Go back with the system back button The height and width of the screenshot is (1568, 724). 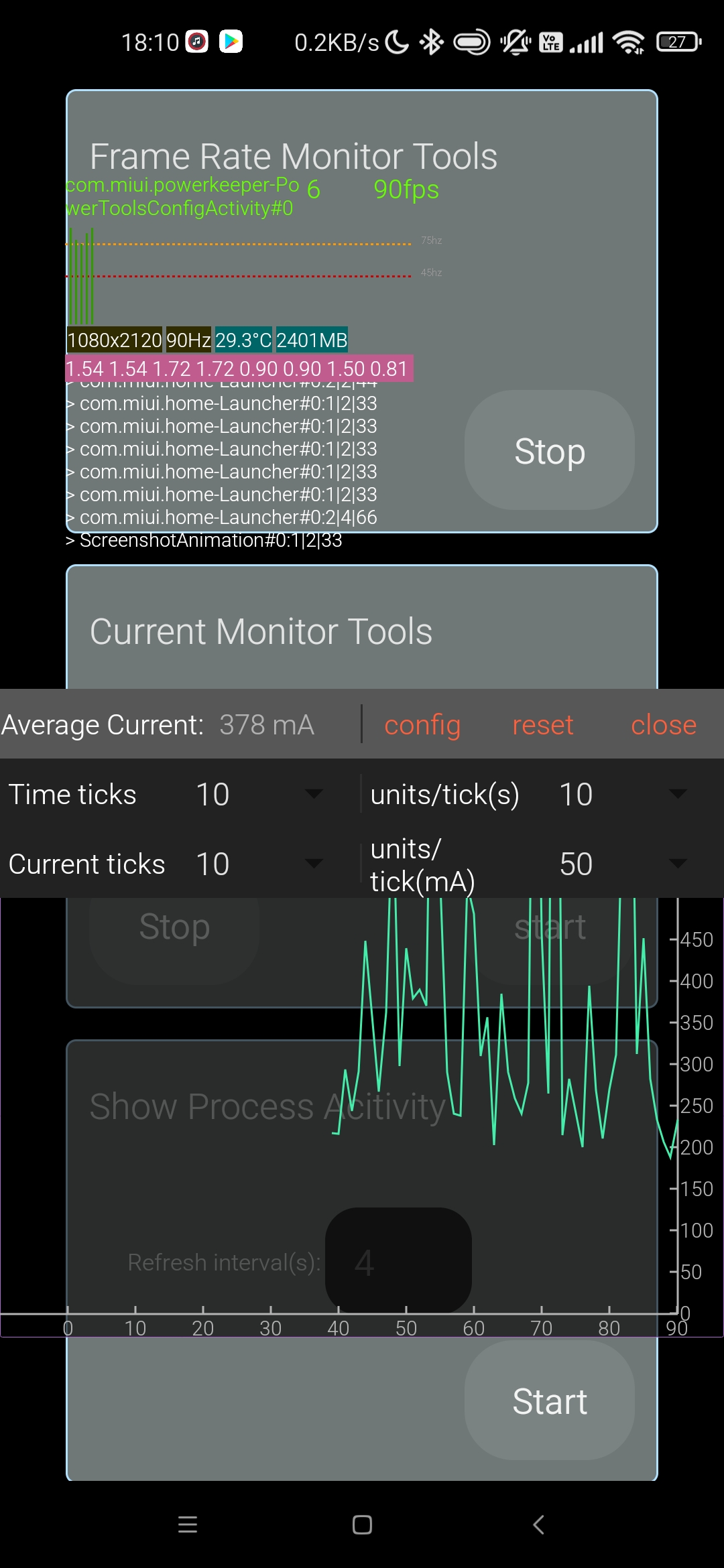click(x=538, y=1524)
